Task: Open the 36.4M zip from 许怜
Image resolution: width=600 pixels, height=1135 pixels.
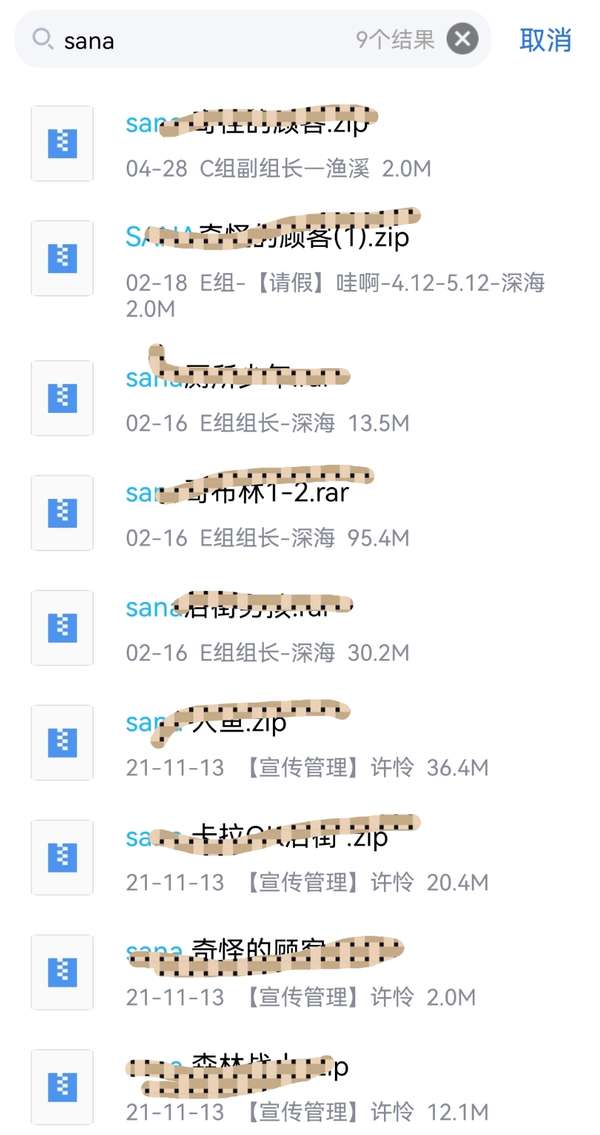Action: (x=300, y=743)
